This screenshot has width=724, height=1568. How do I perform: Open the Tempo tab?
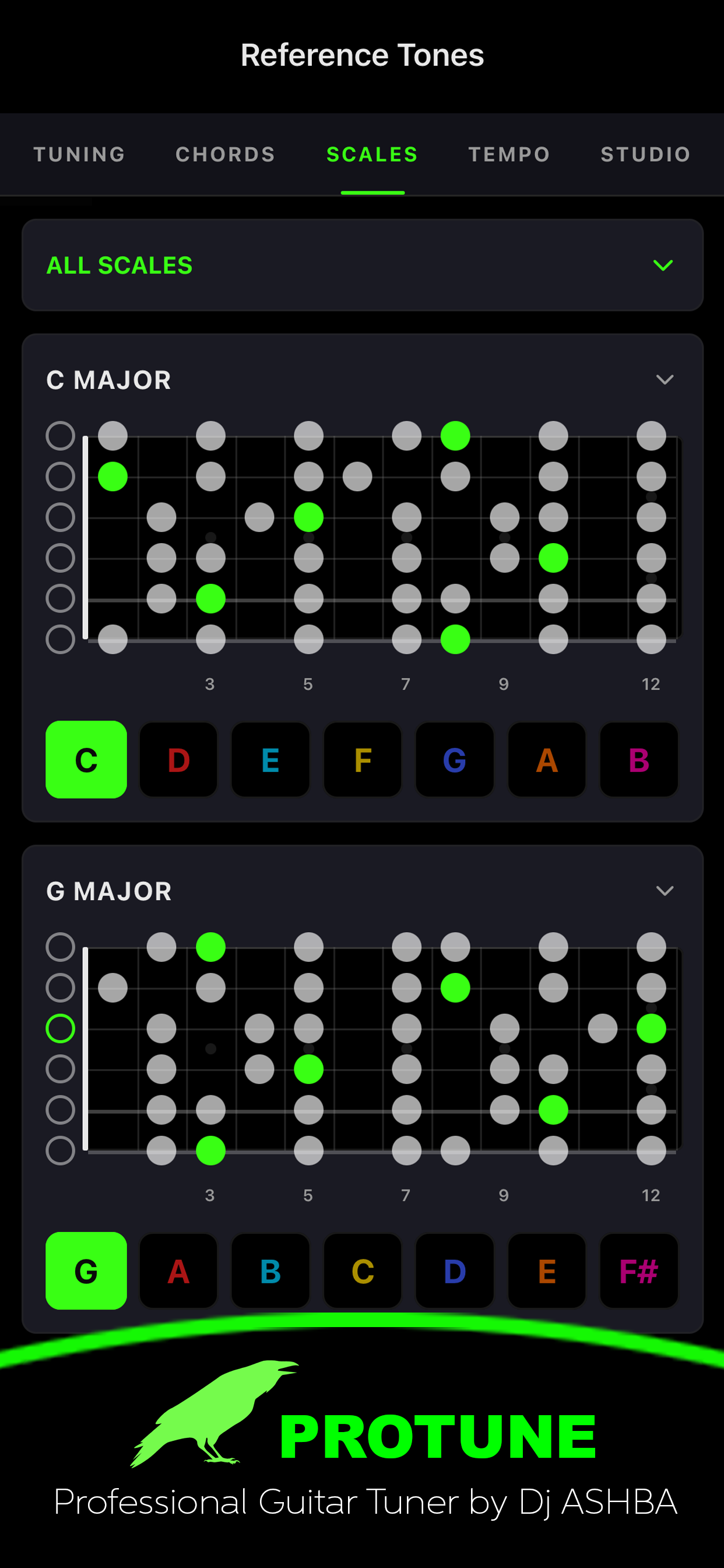pos(509,155)
